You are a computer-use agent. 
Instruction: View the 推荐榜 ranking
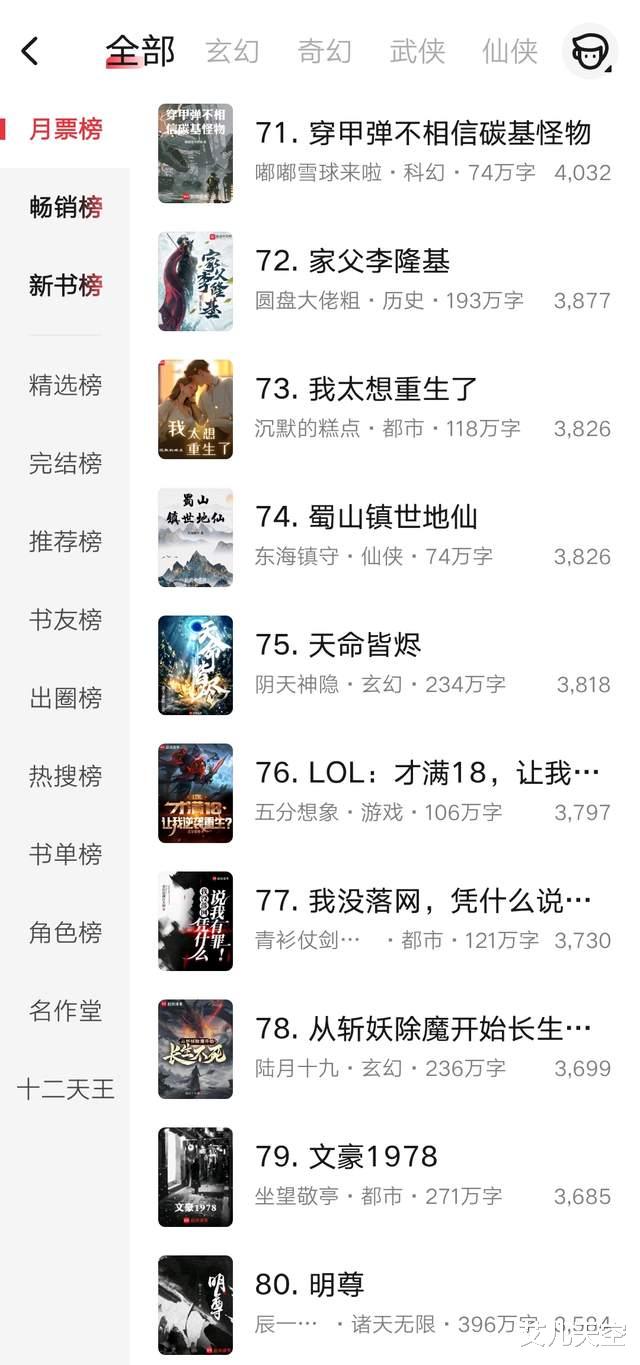click(x=66, y=542)
